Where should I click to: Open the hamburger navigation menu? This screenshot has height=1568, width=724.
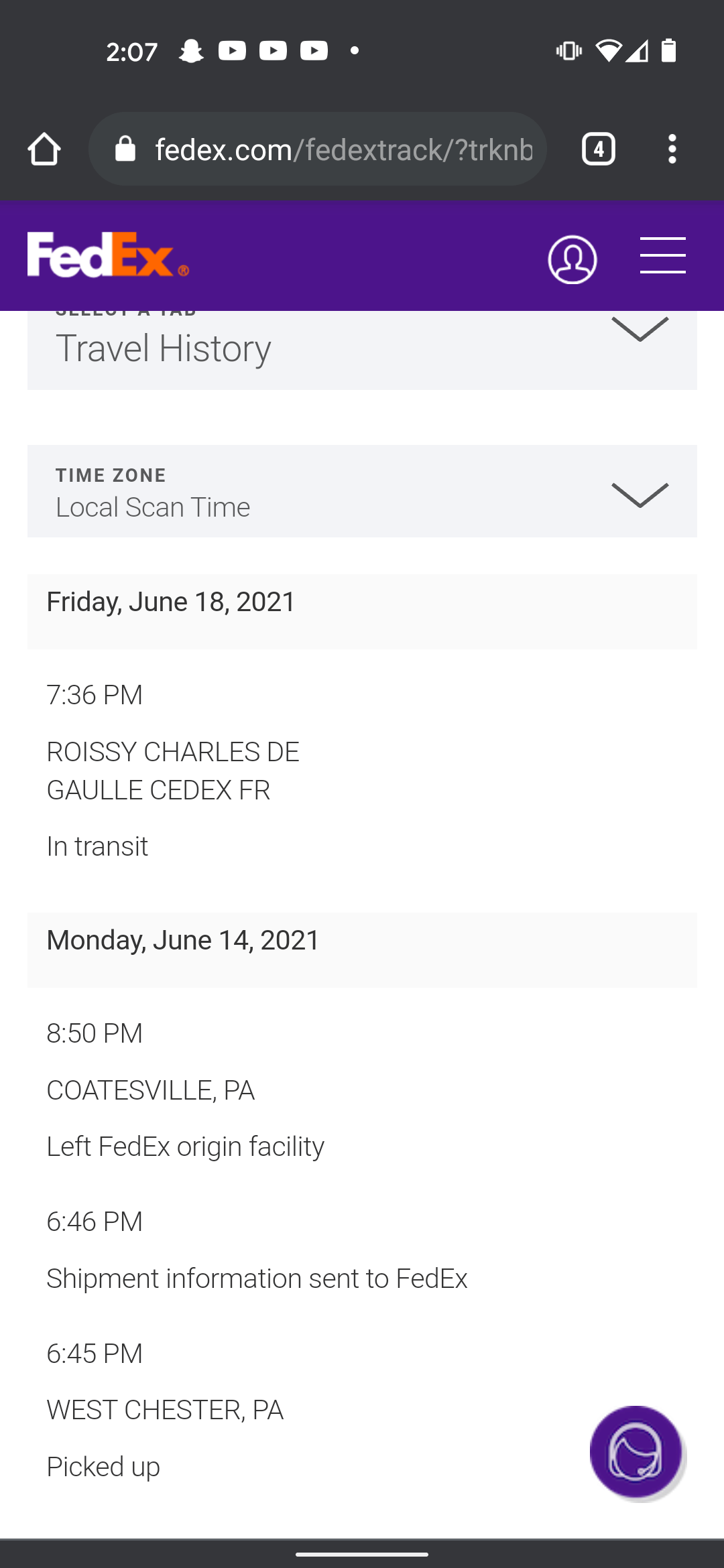click(662, 256)
